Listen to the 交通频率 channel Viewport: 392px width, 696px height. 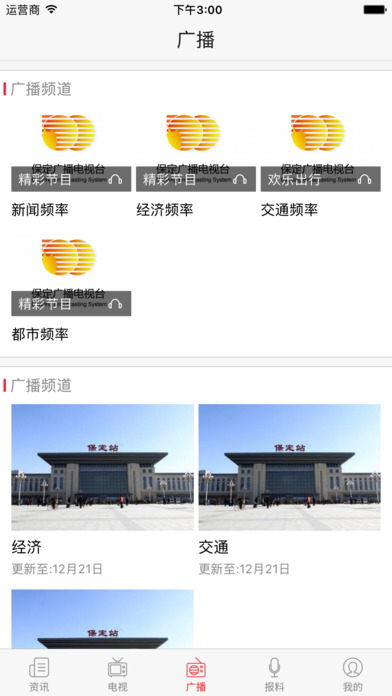pos(321,163)
